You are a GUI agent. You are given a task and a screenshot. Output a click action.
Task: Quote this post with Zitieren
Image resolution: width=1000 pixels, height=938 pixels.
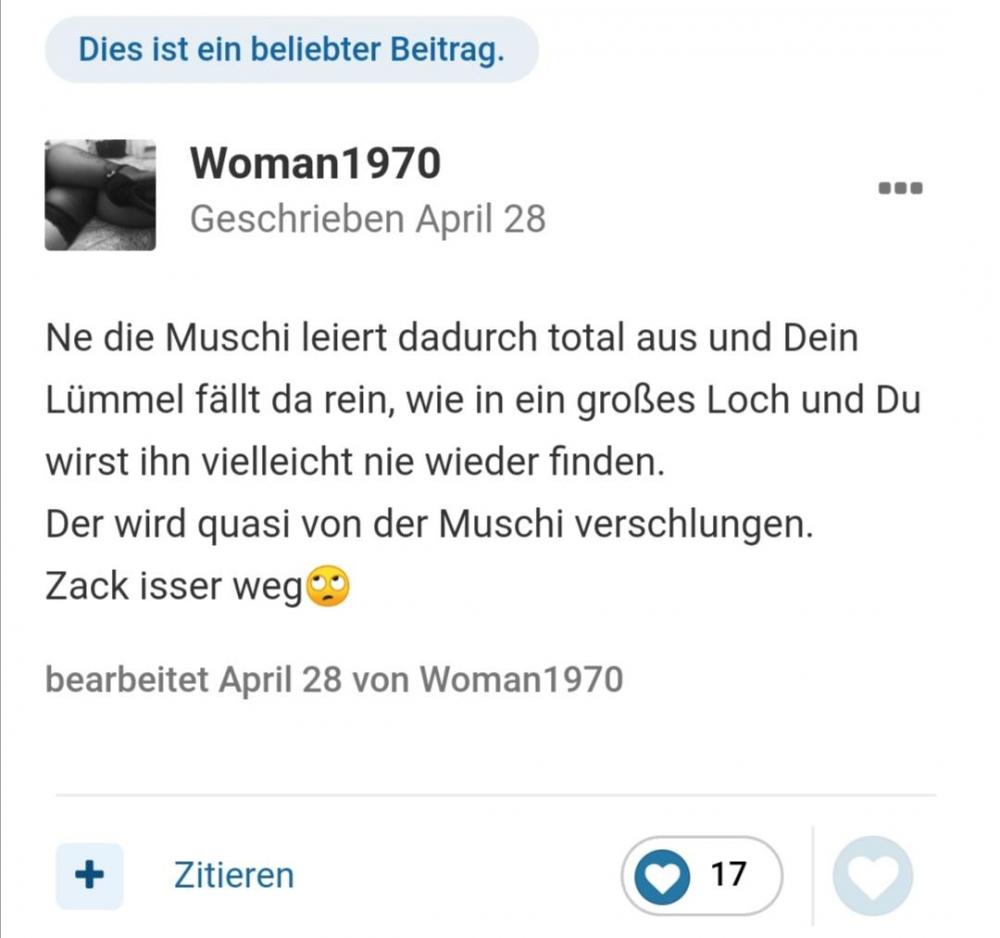tap(234, 875)
